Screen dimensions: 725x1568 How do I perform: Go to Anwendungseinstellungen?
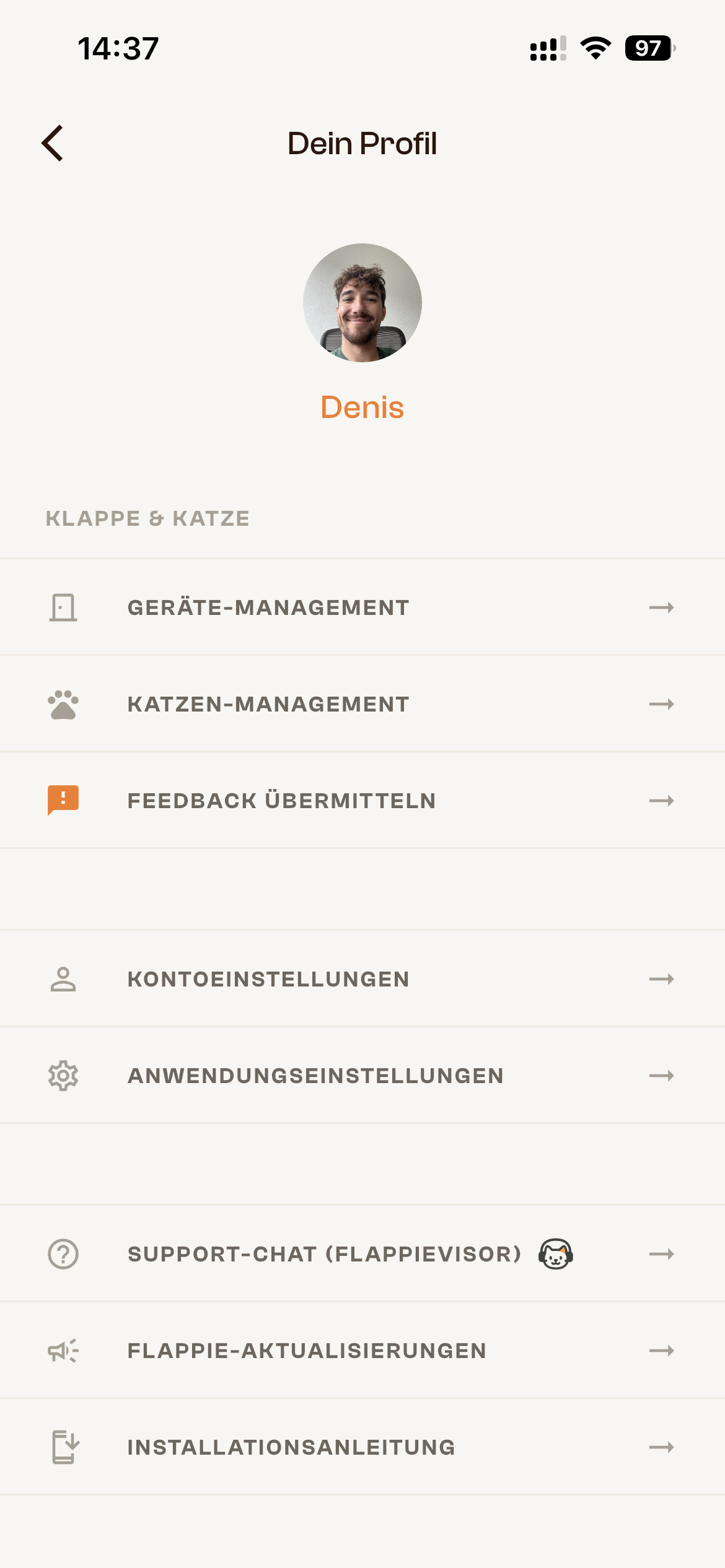tap(362, 1076)
